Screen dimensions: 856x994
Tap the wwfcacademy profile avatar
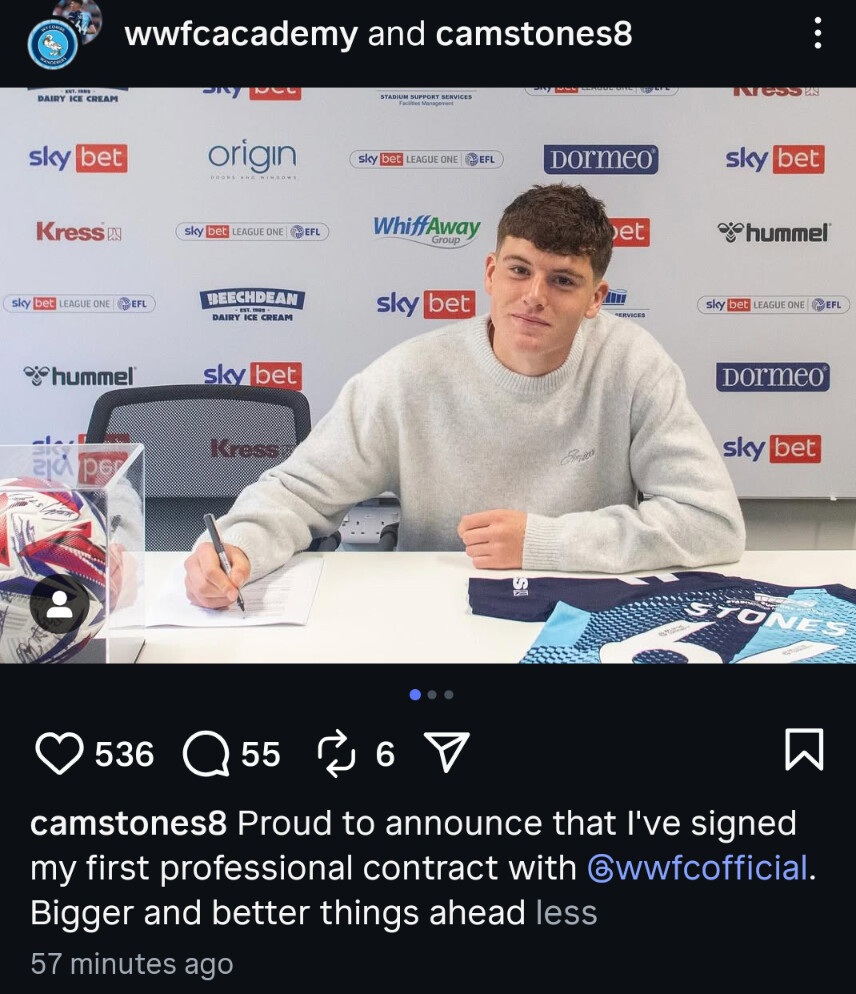pyautogui.click(x=52, y=42)
